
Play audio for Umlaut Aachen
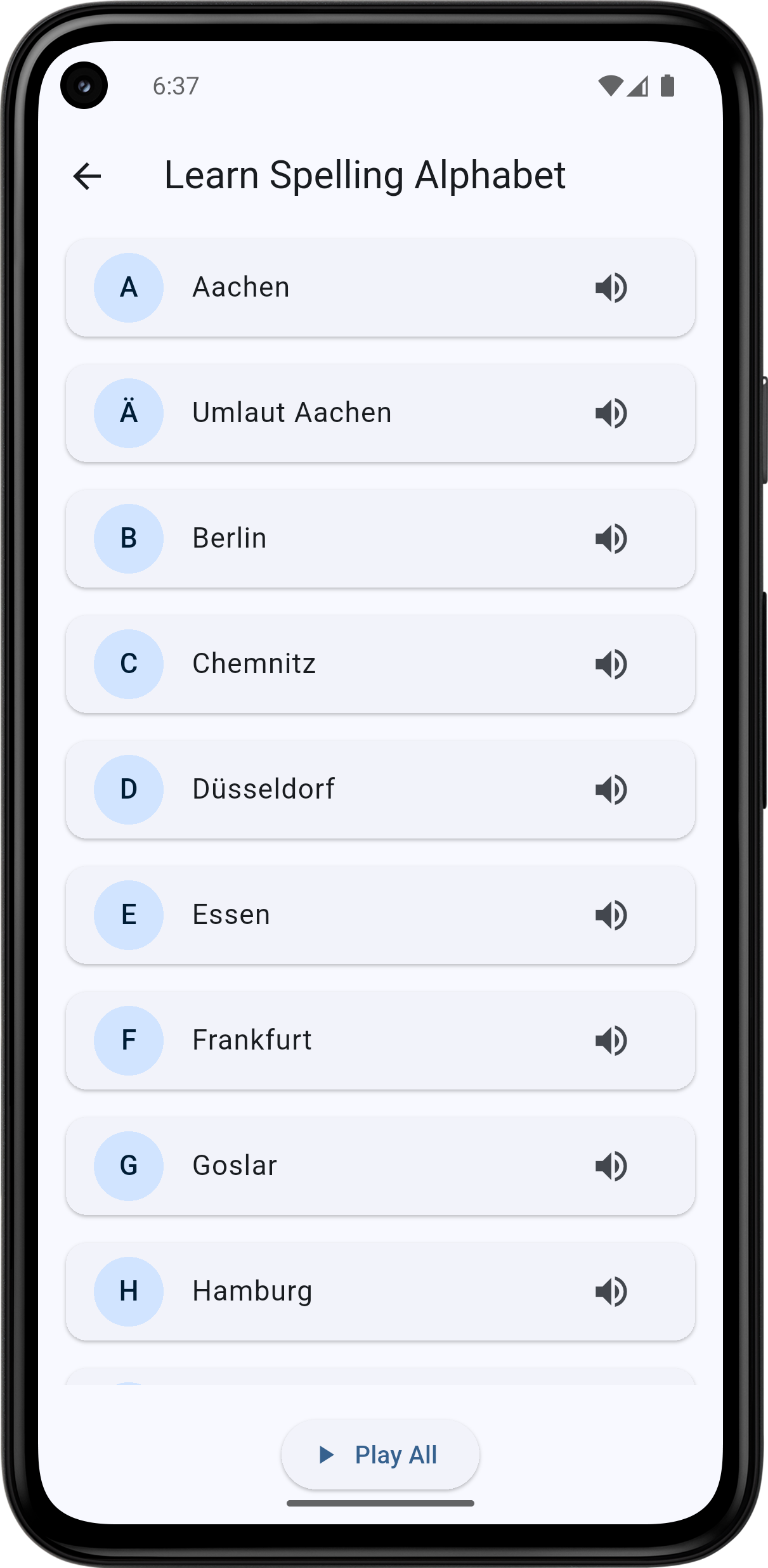[612, 413]
